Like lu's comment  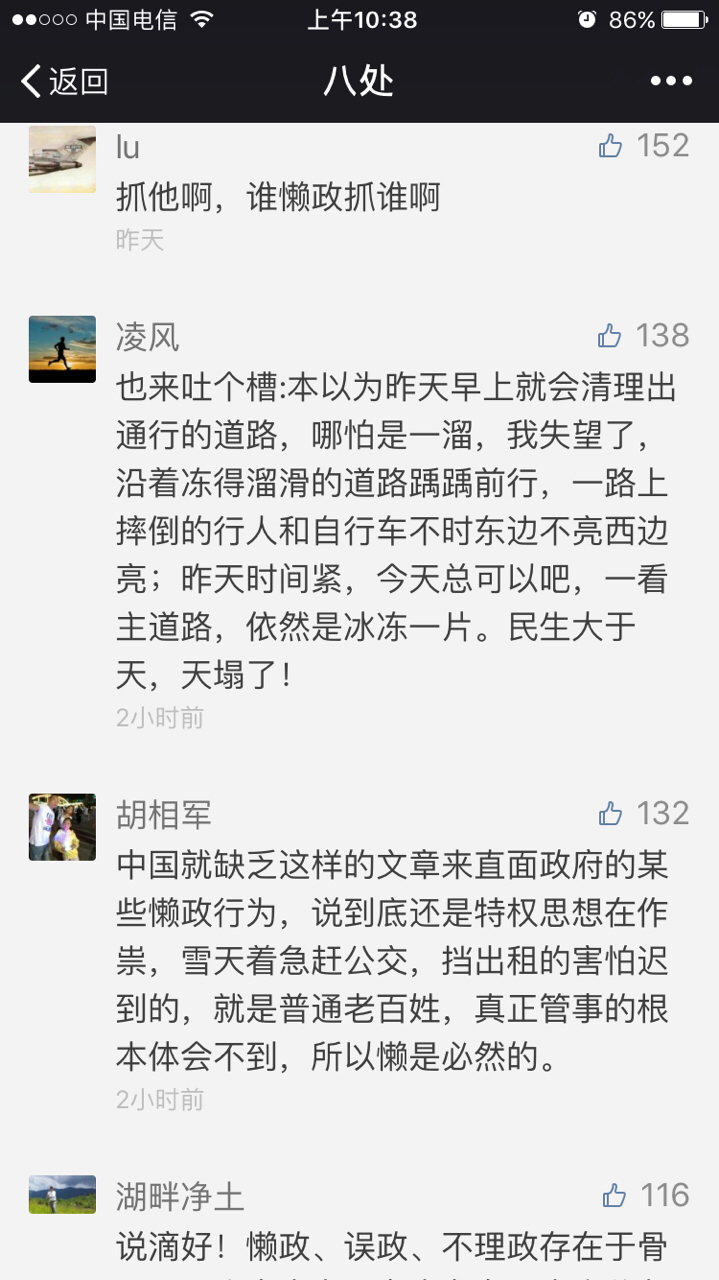[611, 147]
